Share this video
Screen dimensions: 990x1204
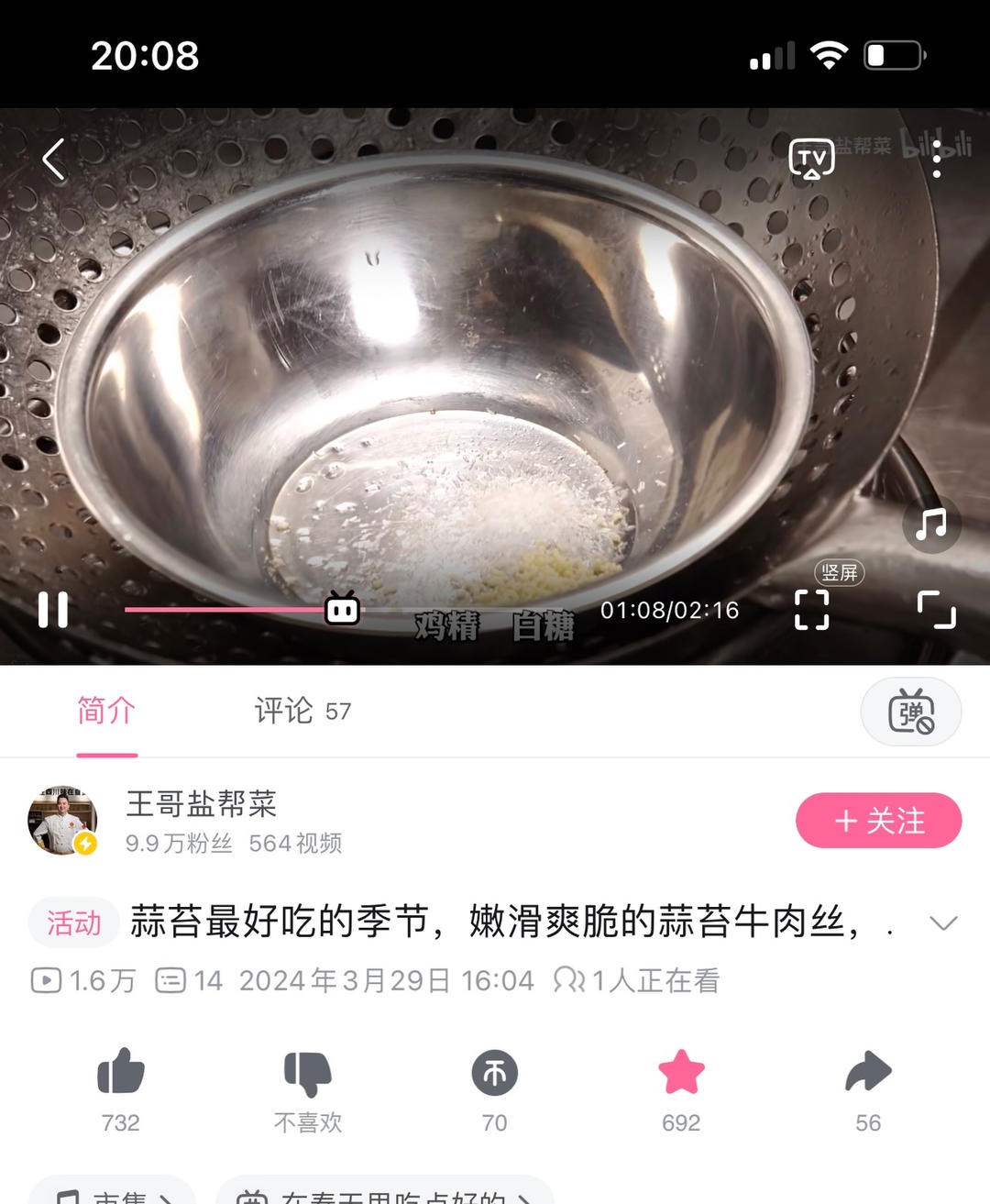[868, 1073]
